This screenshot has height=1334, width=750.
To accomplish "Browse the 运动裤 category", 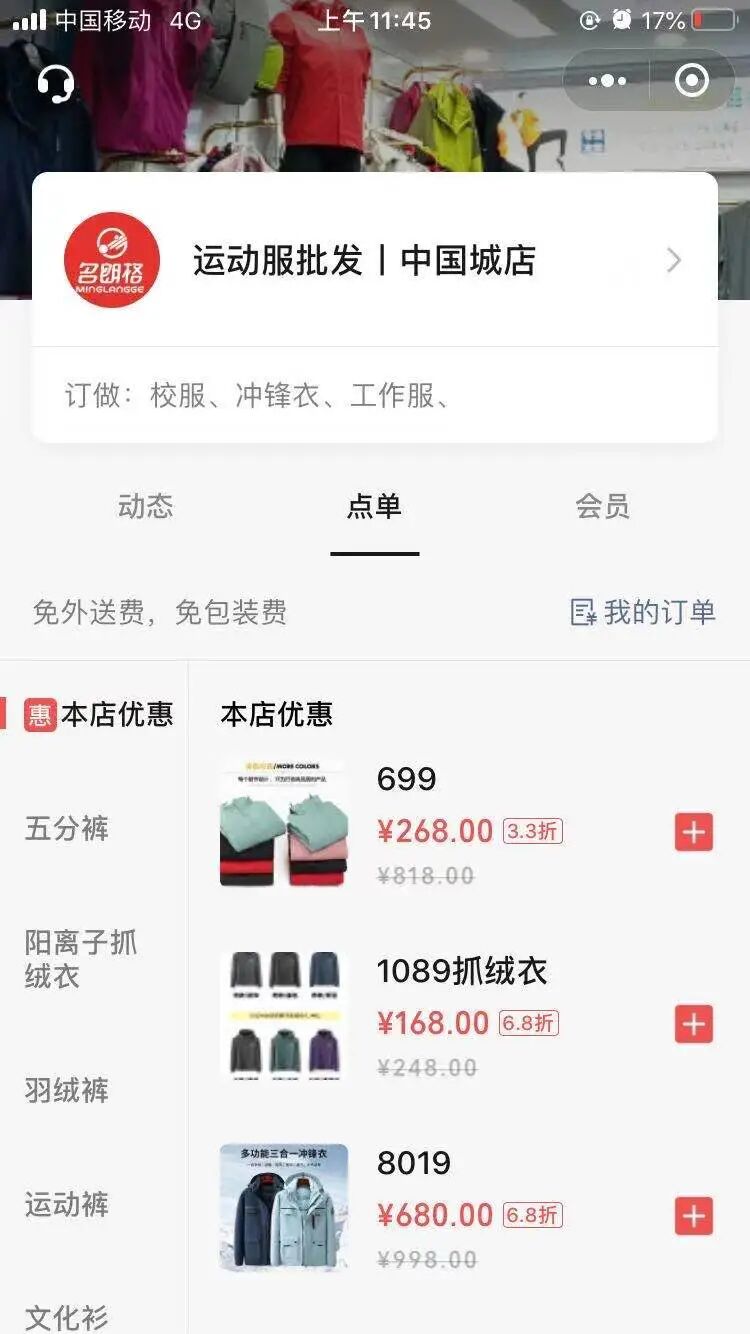I will 67,1204.
